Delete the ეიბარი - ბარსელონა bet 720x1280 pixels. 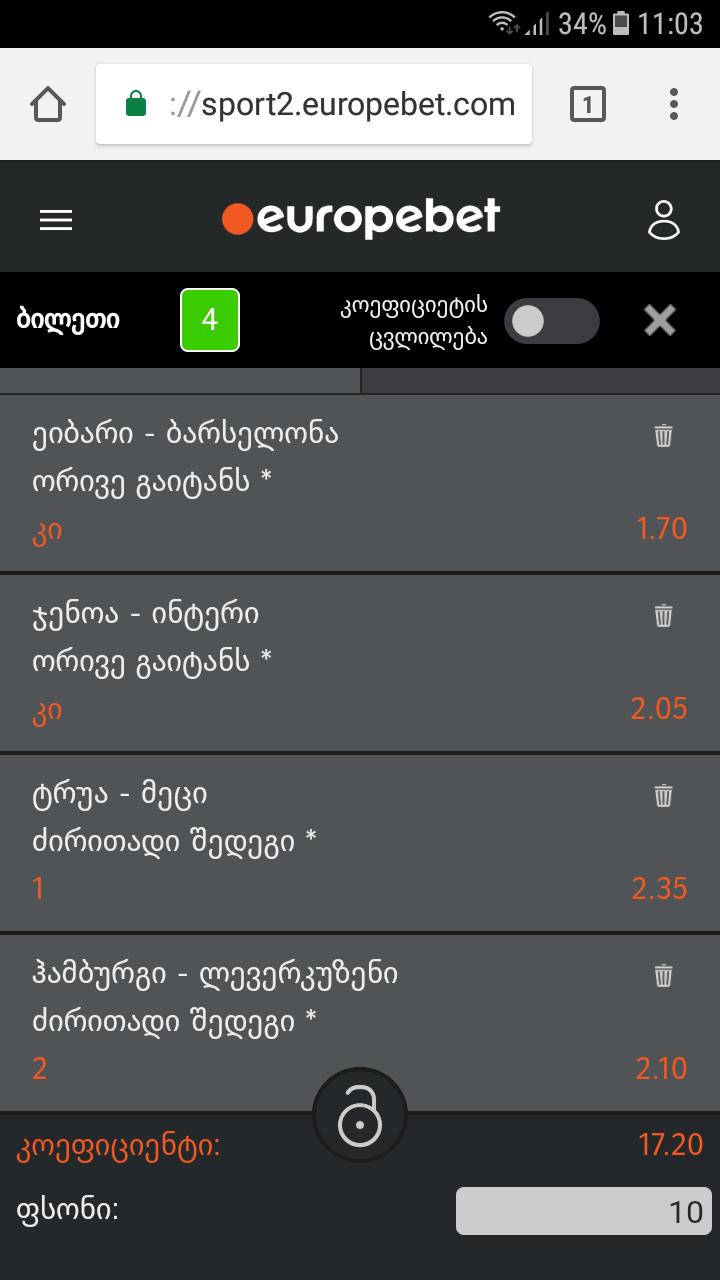point(663,435)
